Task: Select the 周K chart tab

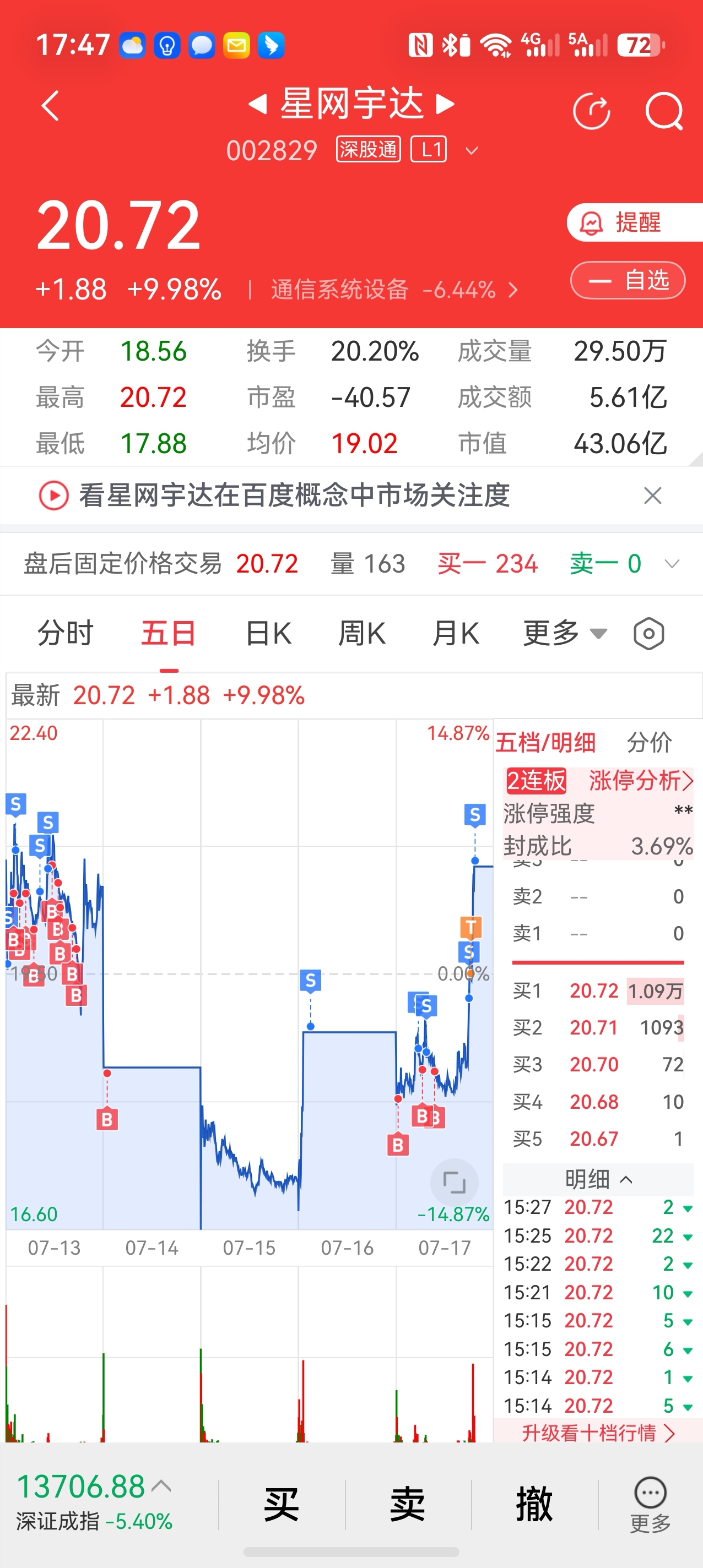Action: (362, 633)
